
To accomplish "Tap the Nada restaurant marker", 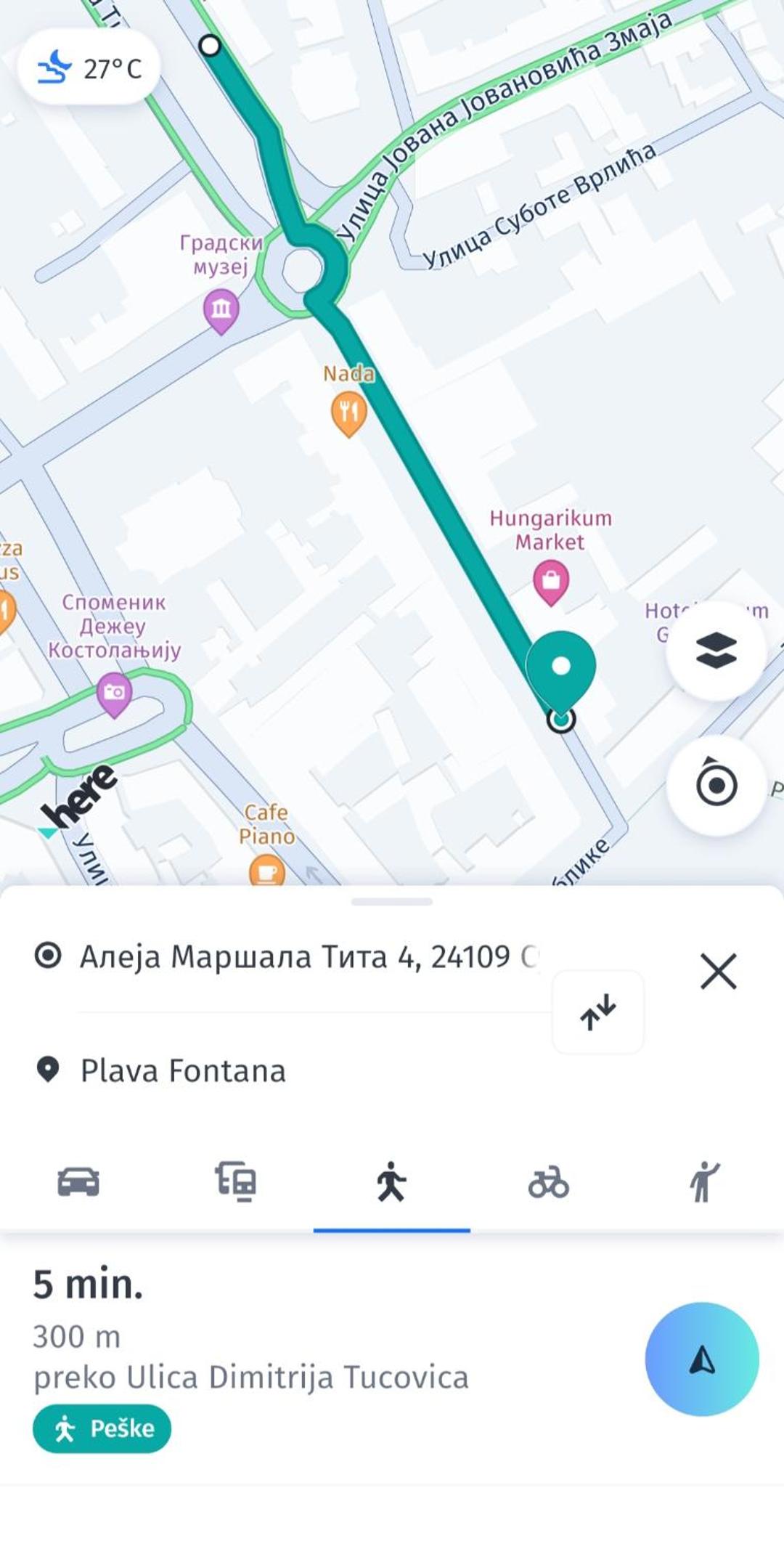I will [x=348, y=414].
